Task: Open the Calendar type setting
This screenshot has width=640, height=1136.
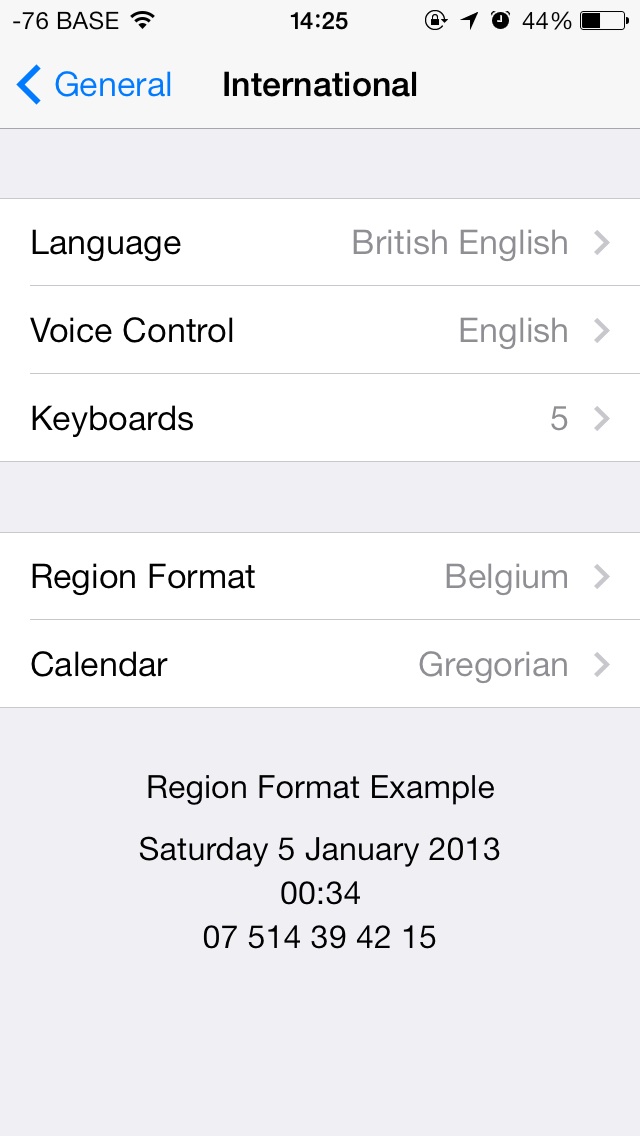Action: [320, 665]
